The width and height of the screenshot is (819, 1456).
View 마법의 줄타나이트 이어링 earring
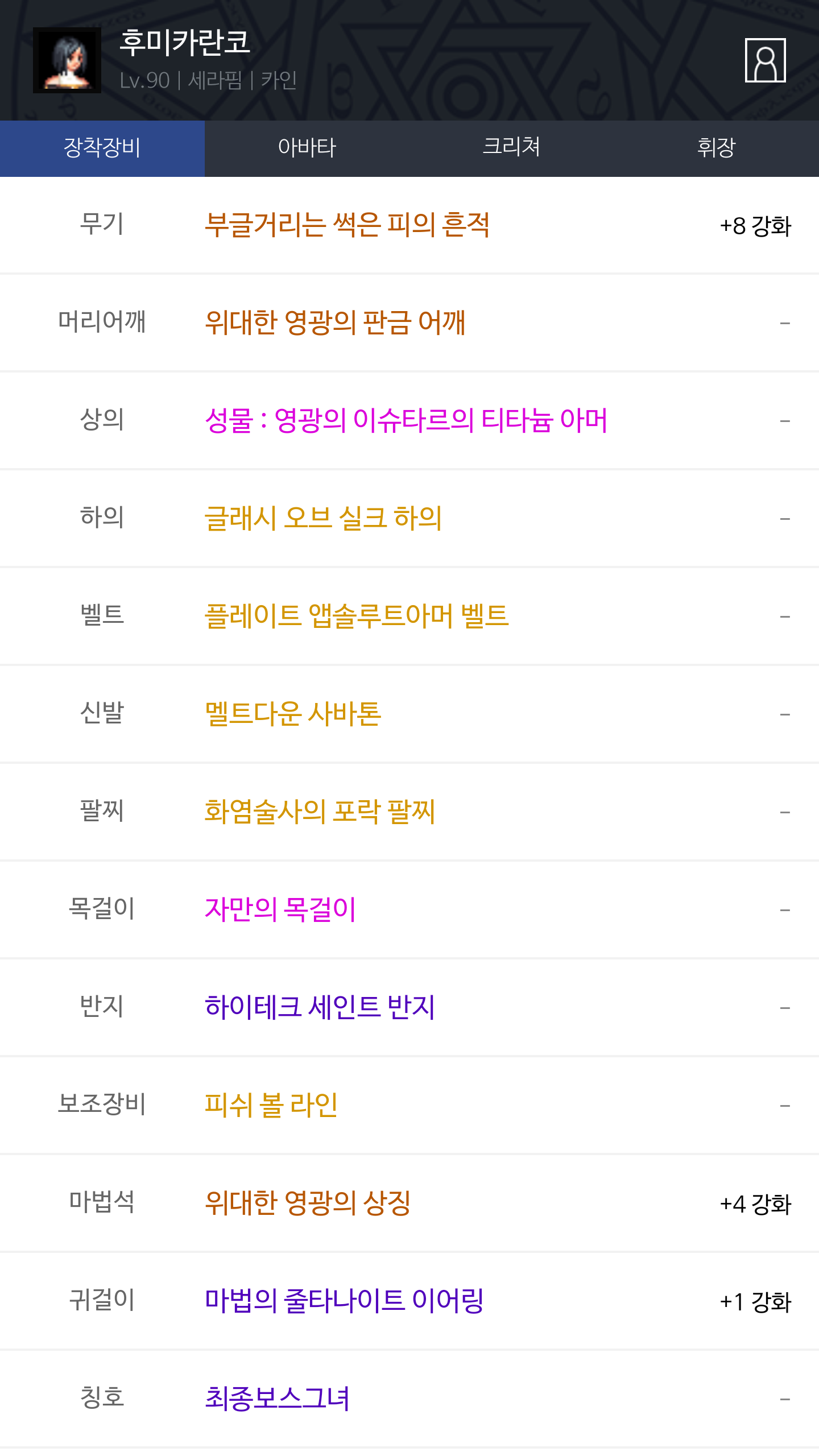(x=344, y=1301)
